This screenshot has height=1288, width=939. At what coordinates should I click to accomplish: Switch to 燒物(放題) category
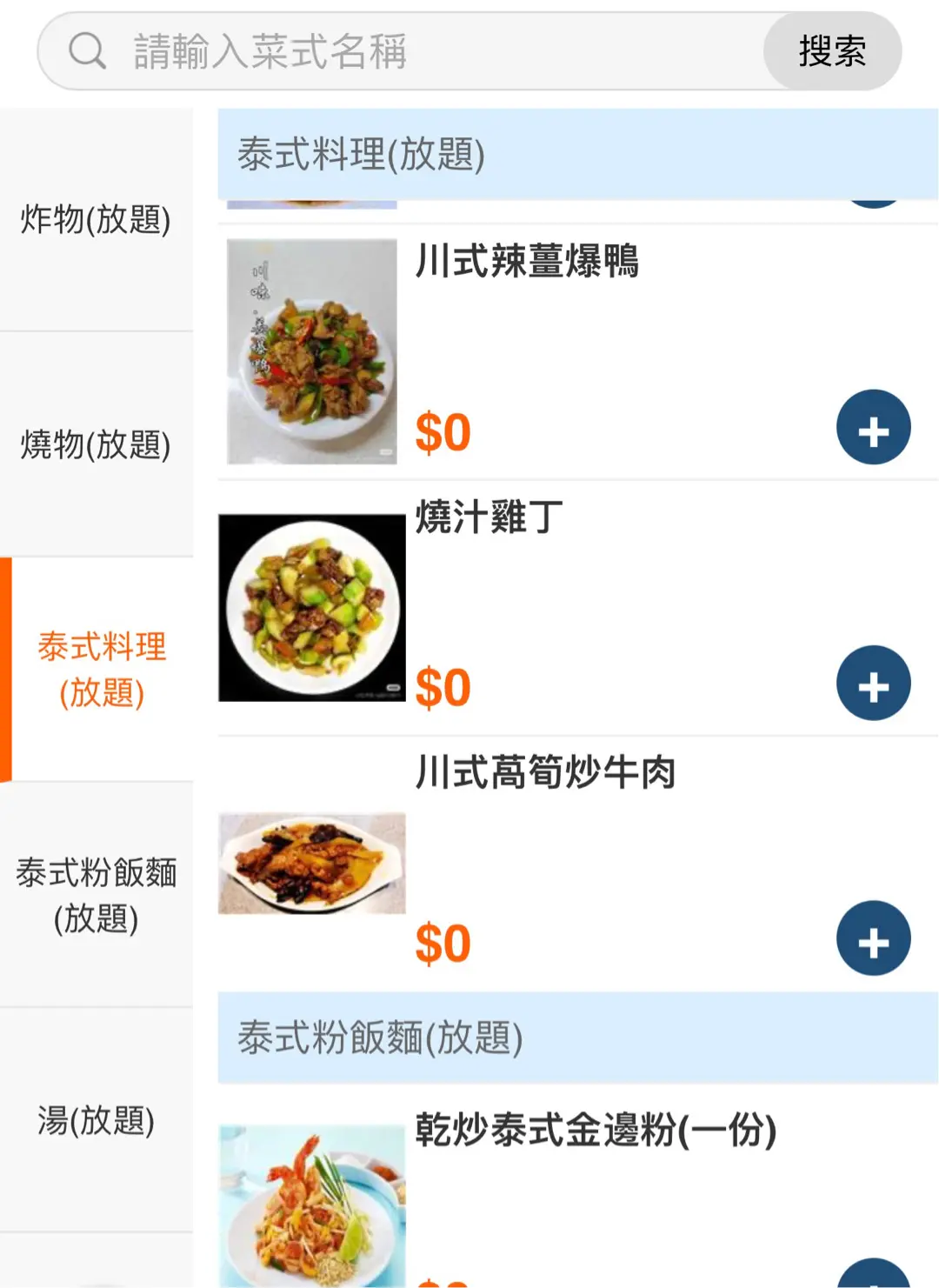[x=96, y=444]
